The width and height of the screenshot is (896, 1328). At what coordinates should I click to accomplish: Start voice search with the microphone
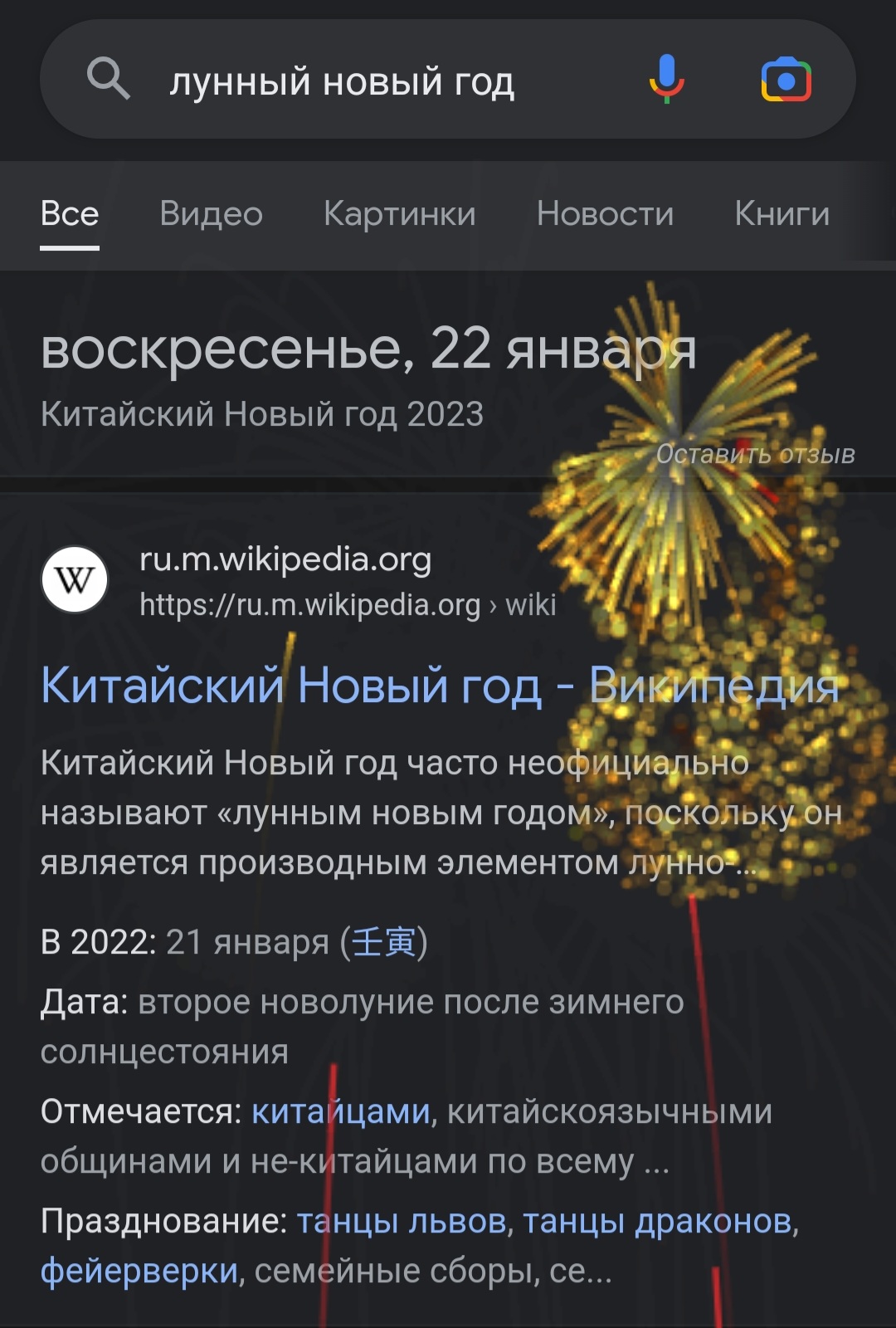(x=666, y=80)
